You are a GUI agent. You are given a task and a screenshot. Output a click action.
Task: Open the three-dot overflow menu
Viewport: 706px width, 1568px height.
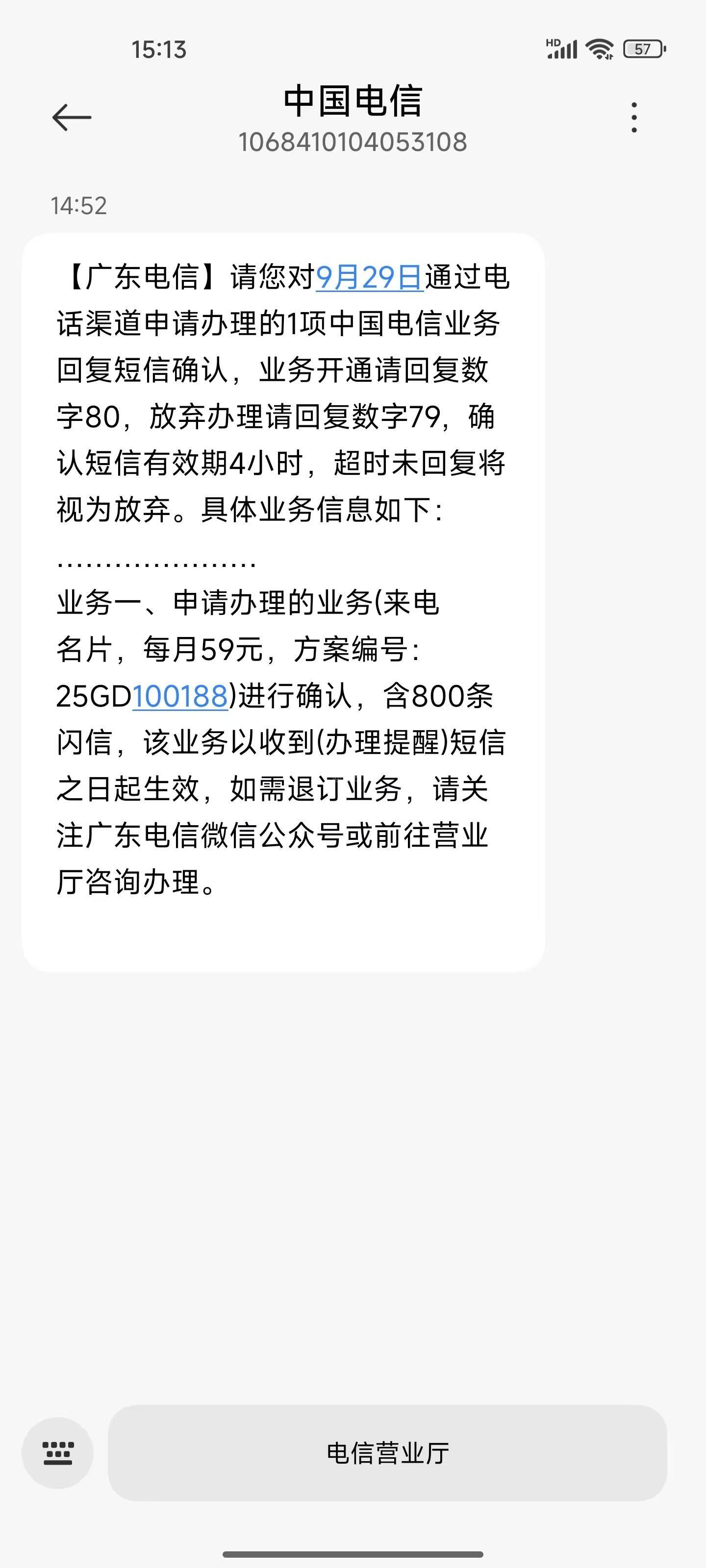pyautogui.click(x=634, y=117)
